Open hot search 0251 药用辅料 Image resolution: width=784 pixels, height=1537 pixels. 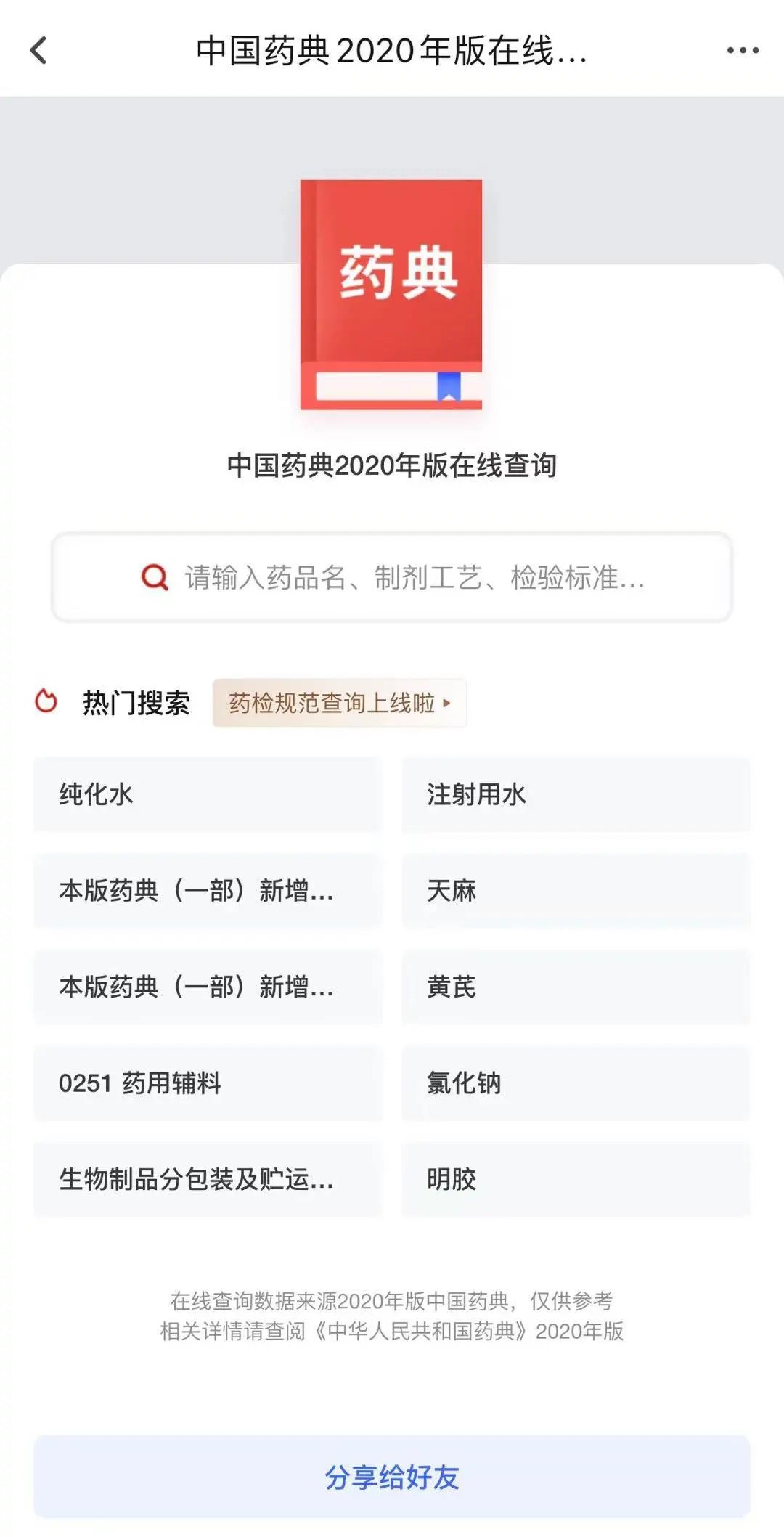(208, 1083)
